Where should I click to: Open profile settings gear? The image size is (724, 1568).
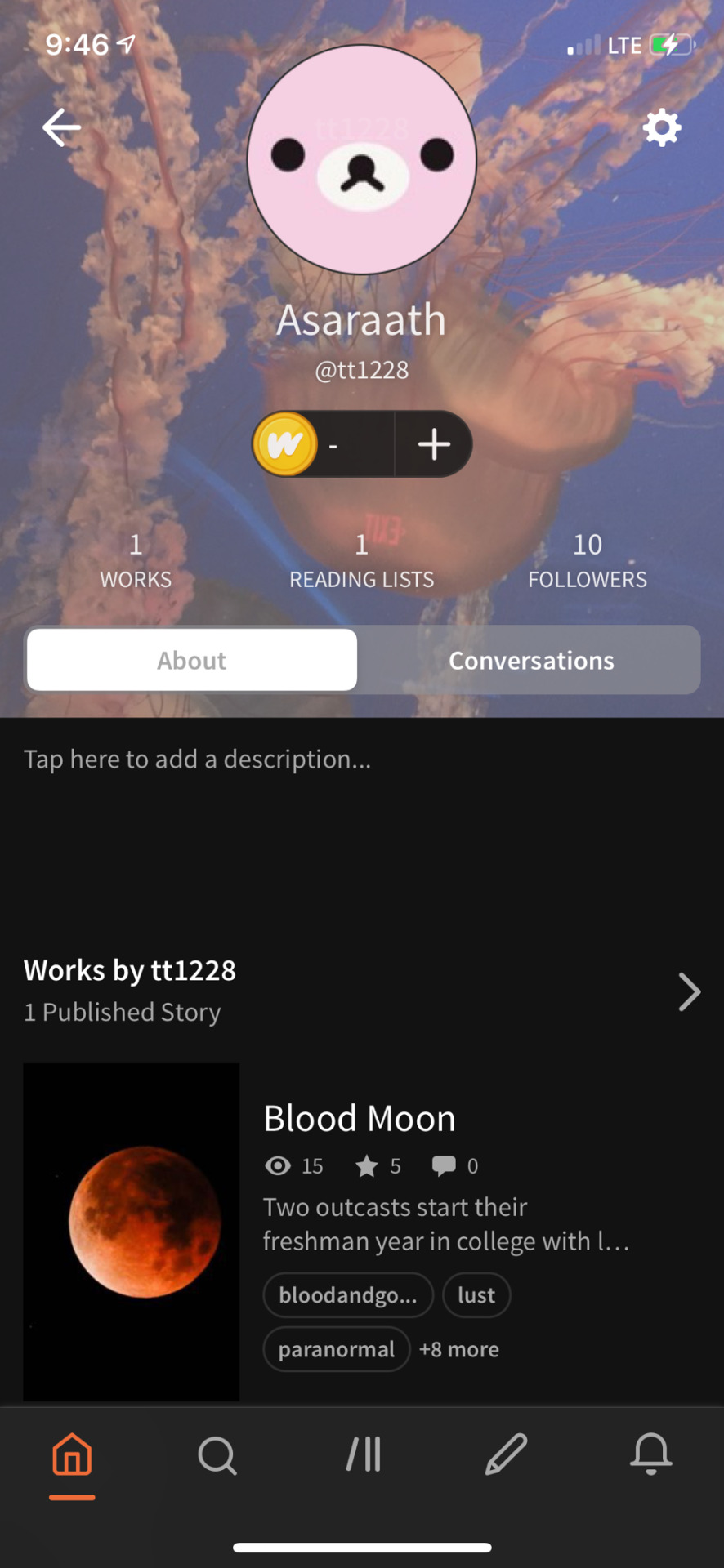(x=661, y=128)
